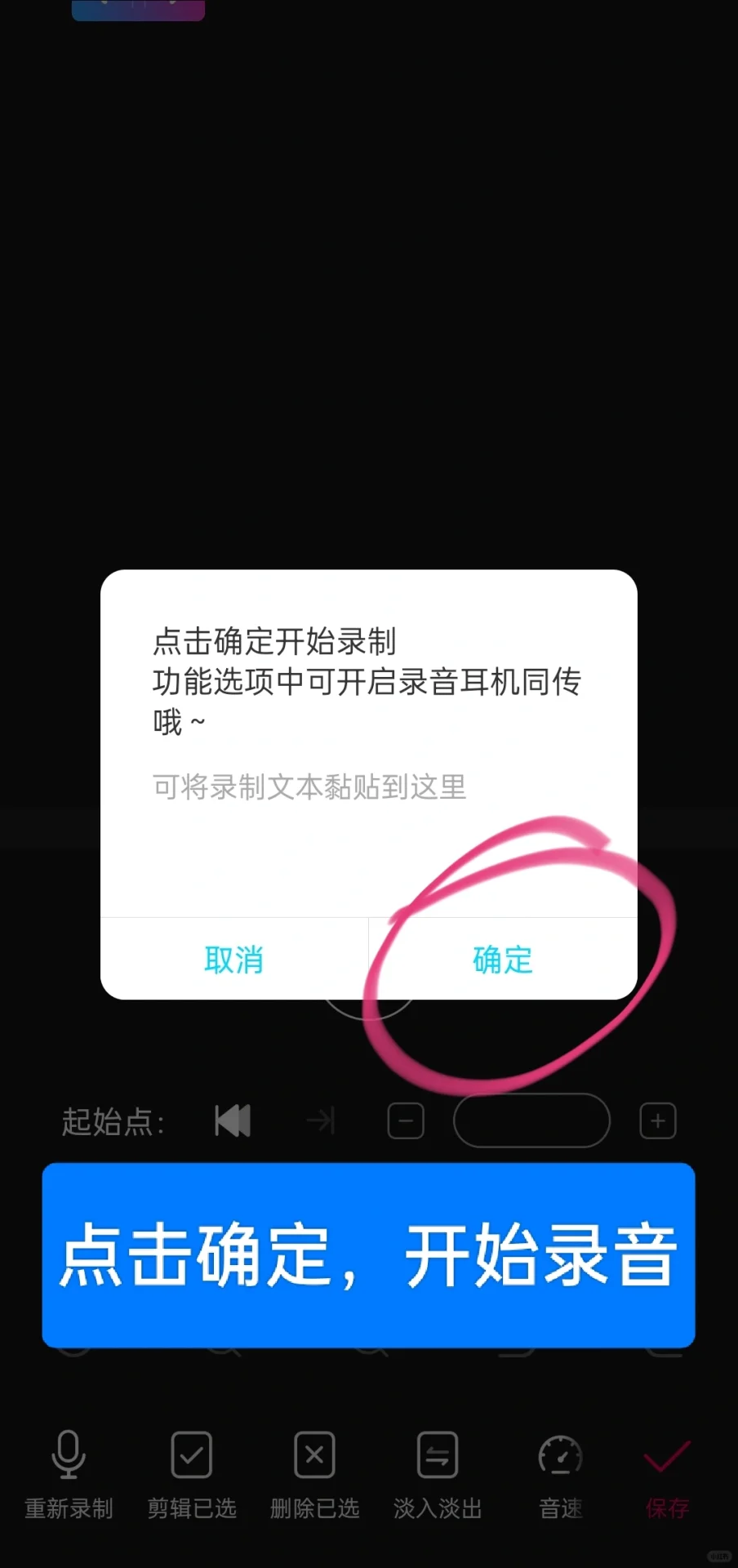
Task: Tap 确定 to start recording
Action: 503,959
